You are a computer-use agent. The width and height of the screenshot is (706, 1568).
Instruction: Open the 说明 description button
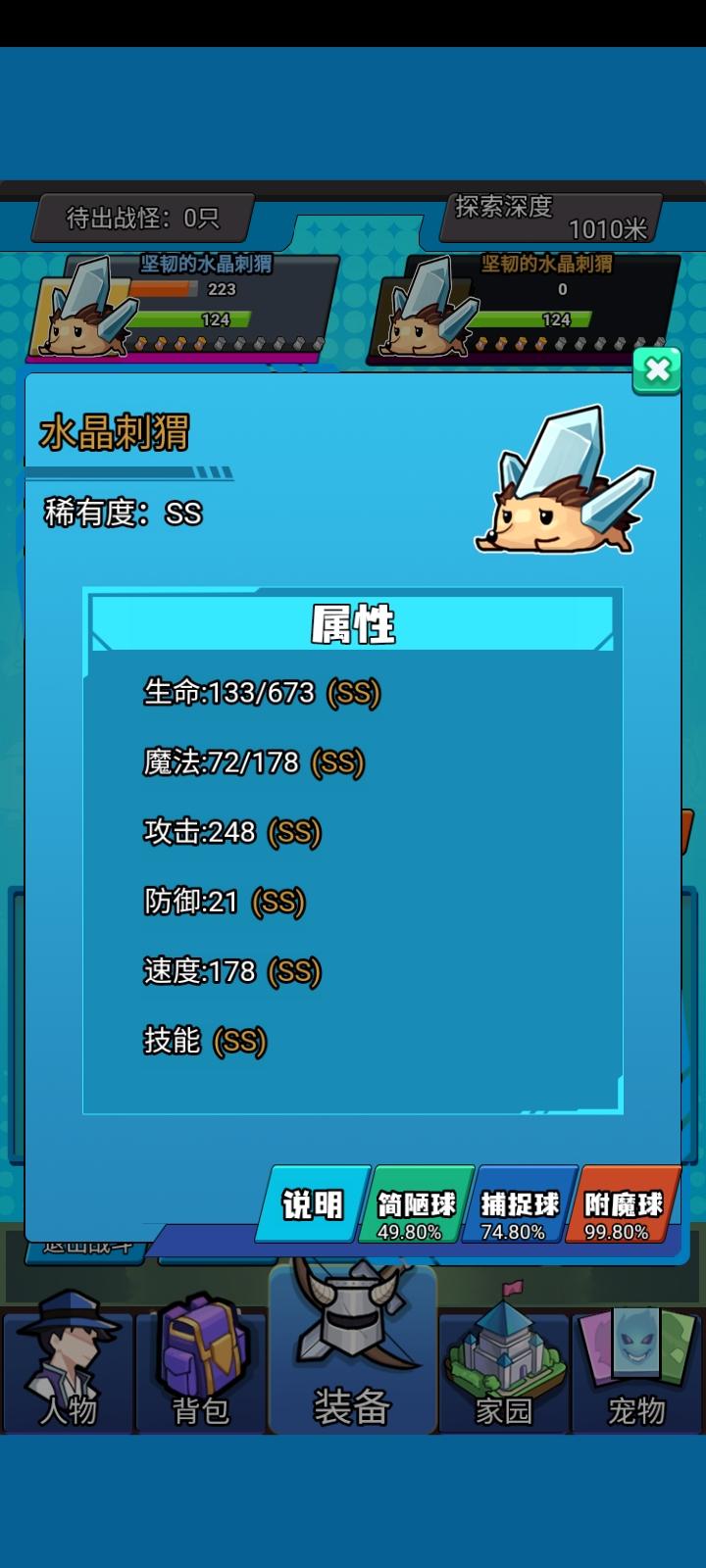click(313, 1203)
